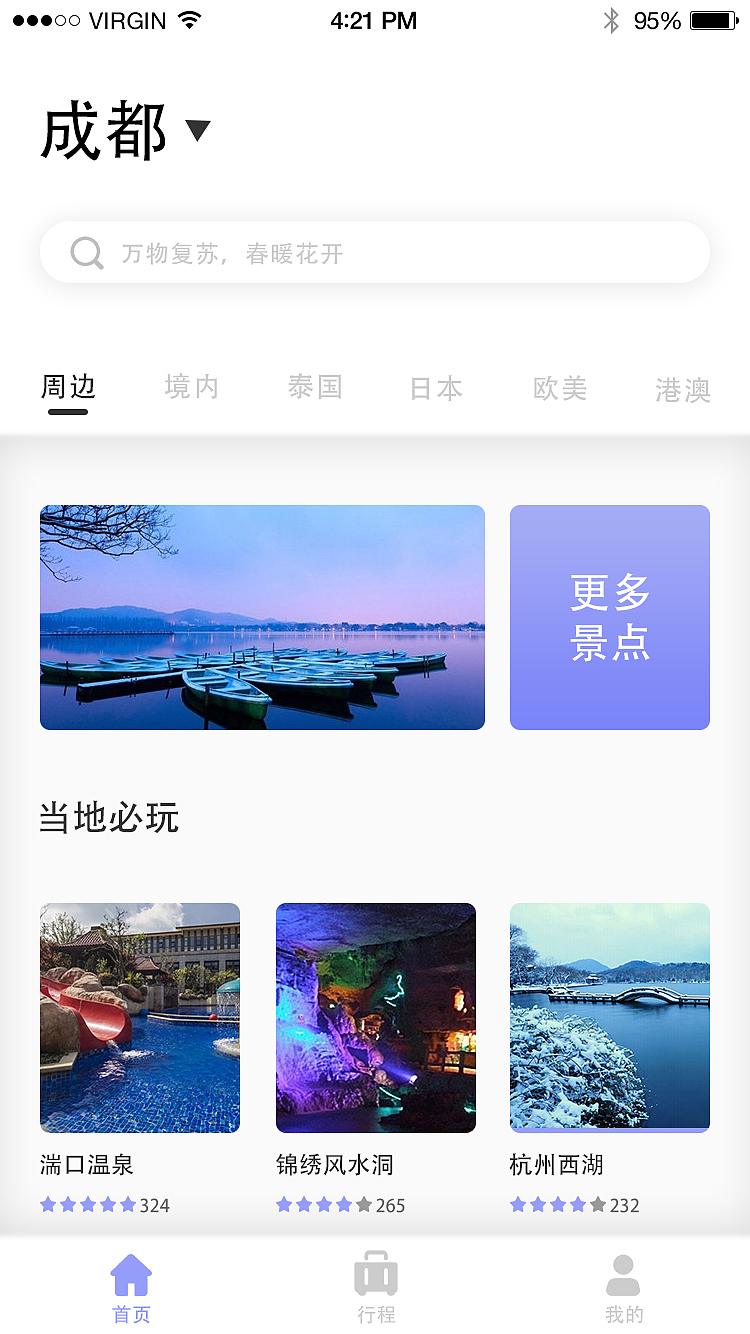Tap the 更多景点 button
The width and height of the screenshot is (750, 1334).
point(610,617)
